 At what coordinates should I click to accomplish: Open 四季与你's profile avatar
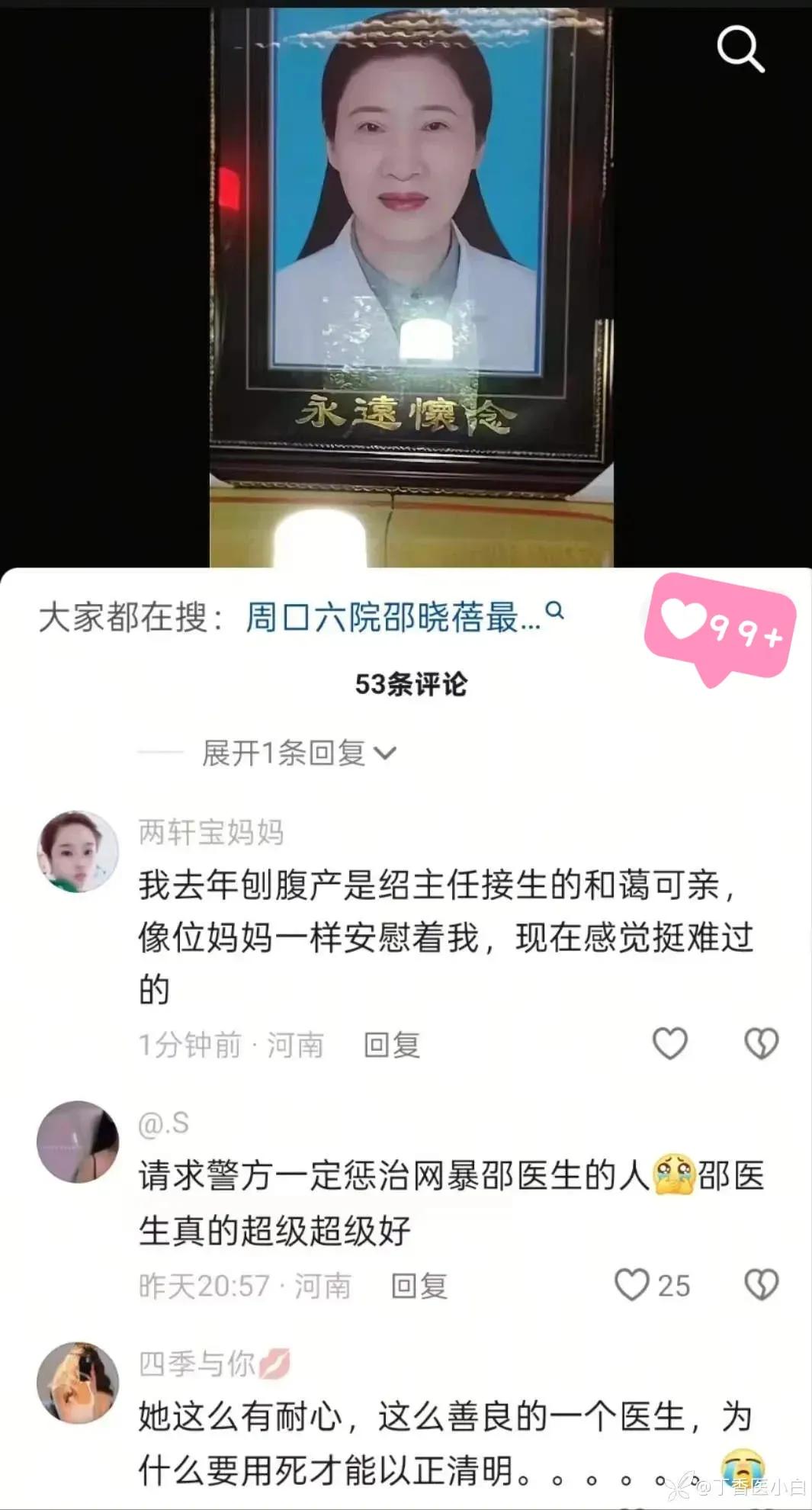coord(78,1383)
